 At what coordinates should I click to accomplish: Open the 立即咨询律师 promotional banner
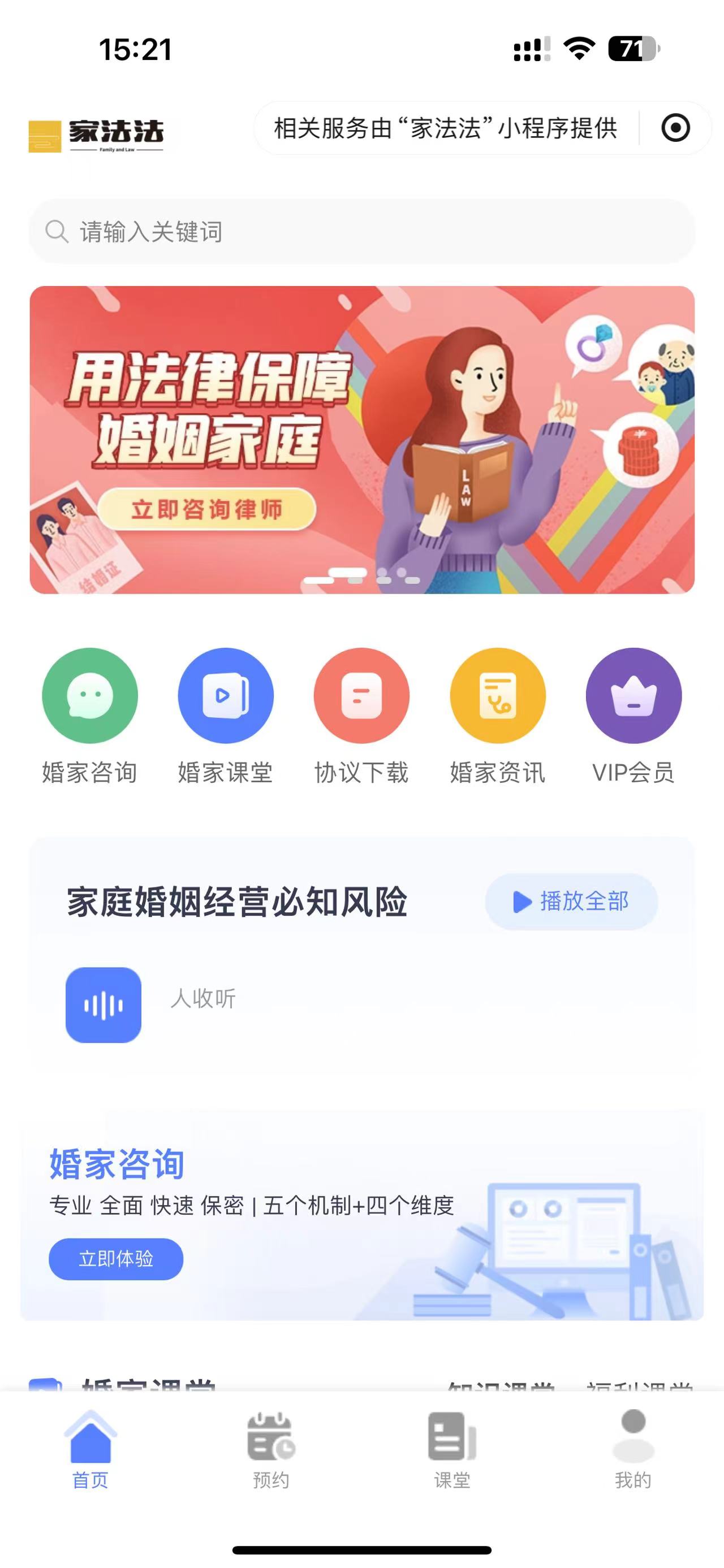207,509
